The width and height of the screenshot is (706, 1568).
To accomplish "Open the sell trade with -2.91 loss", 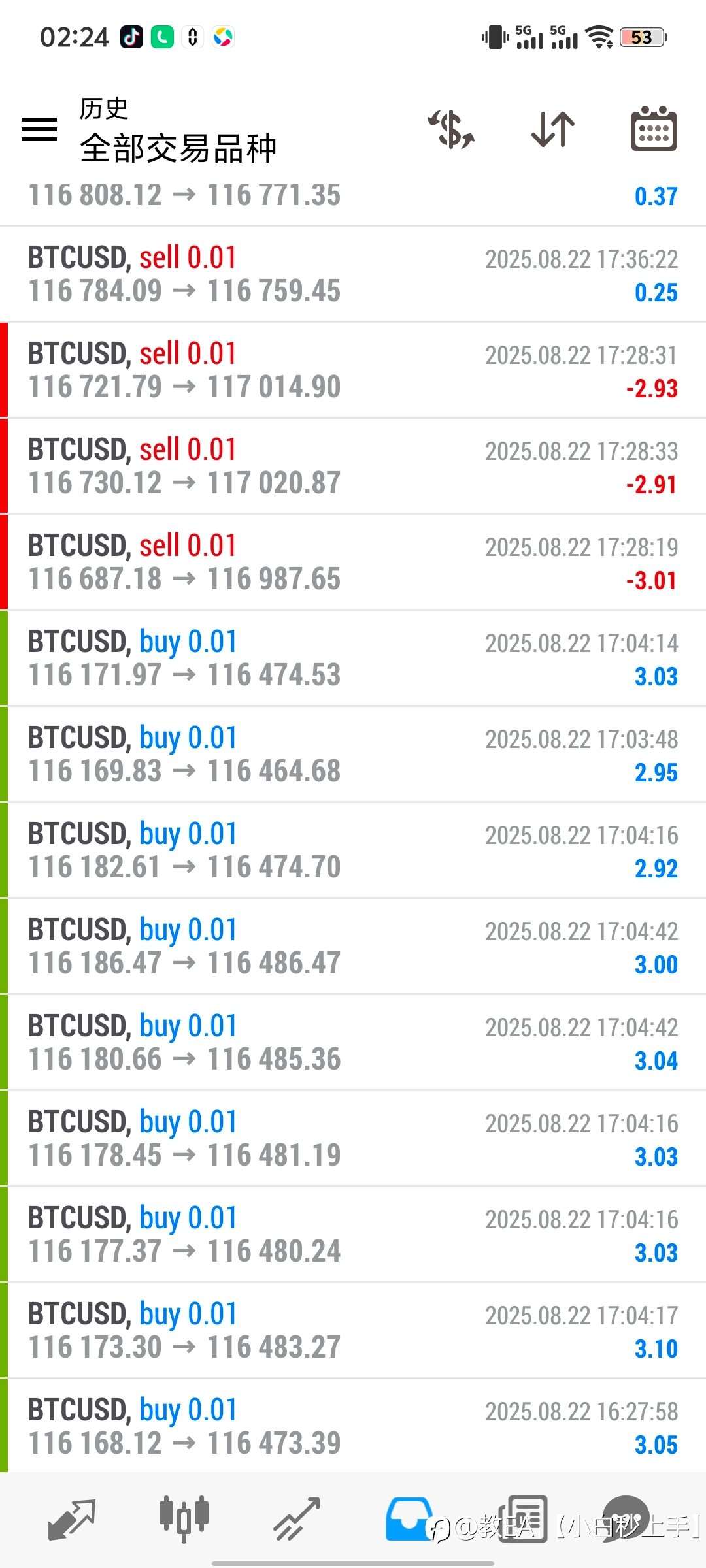I will 353,466.
